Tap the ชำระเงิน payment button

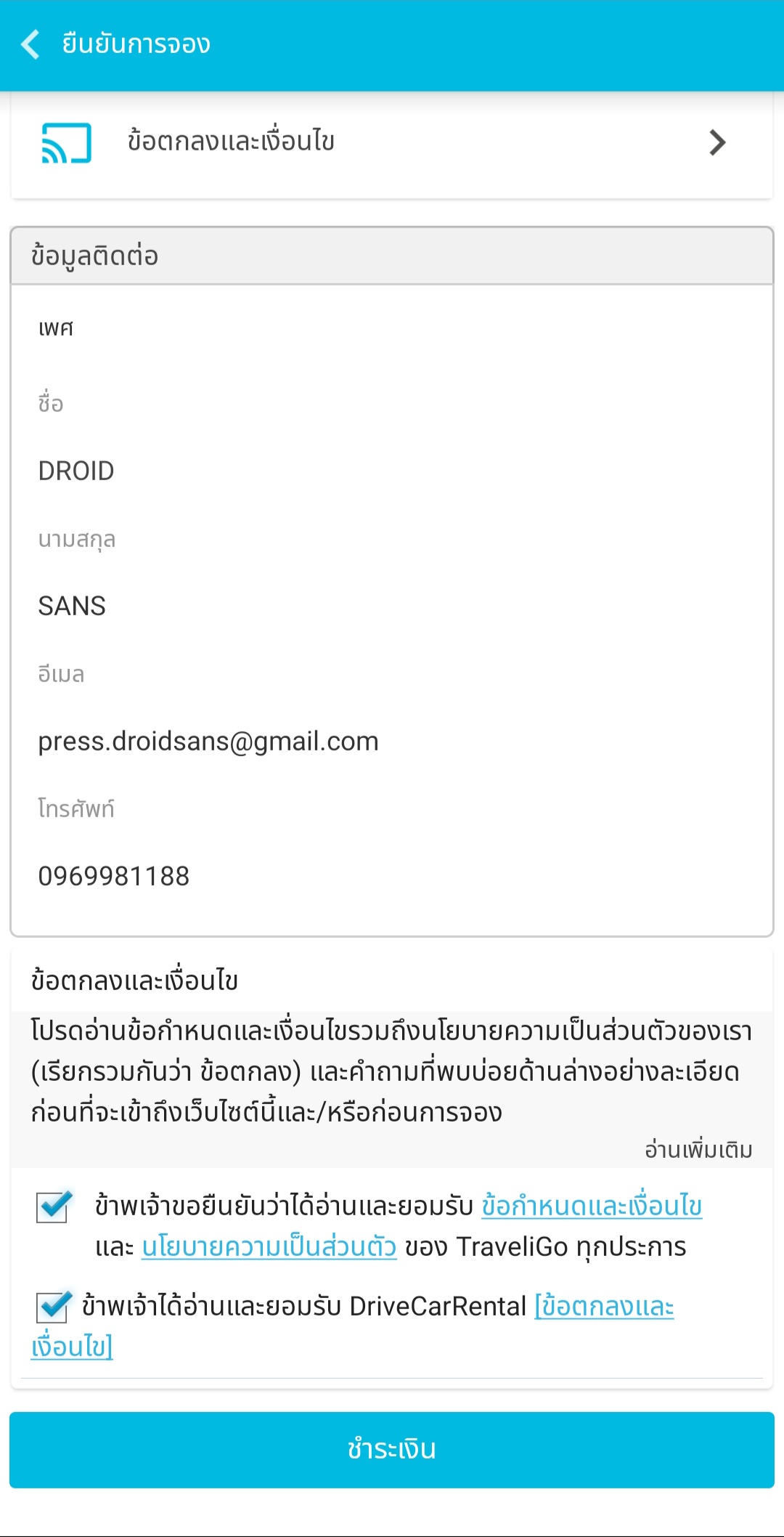(392, 1450)
